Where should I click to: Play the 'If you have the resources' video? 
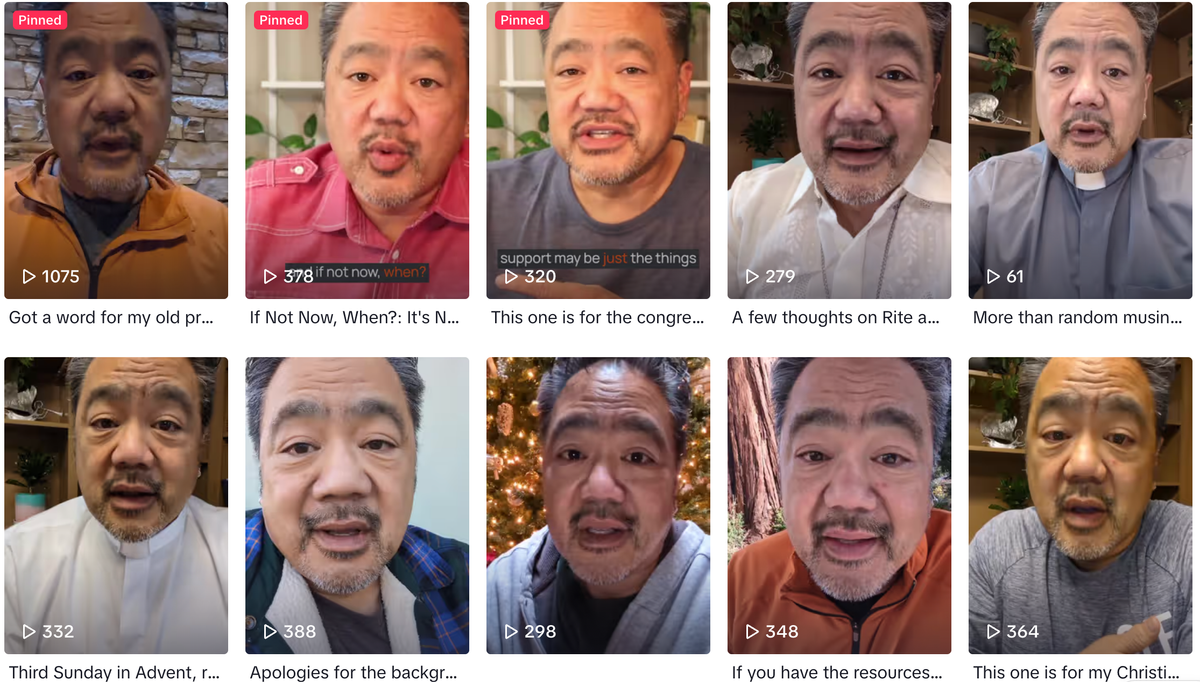click(x=839, y=505)
